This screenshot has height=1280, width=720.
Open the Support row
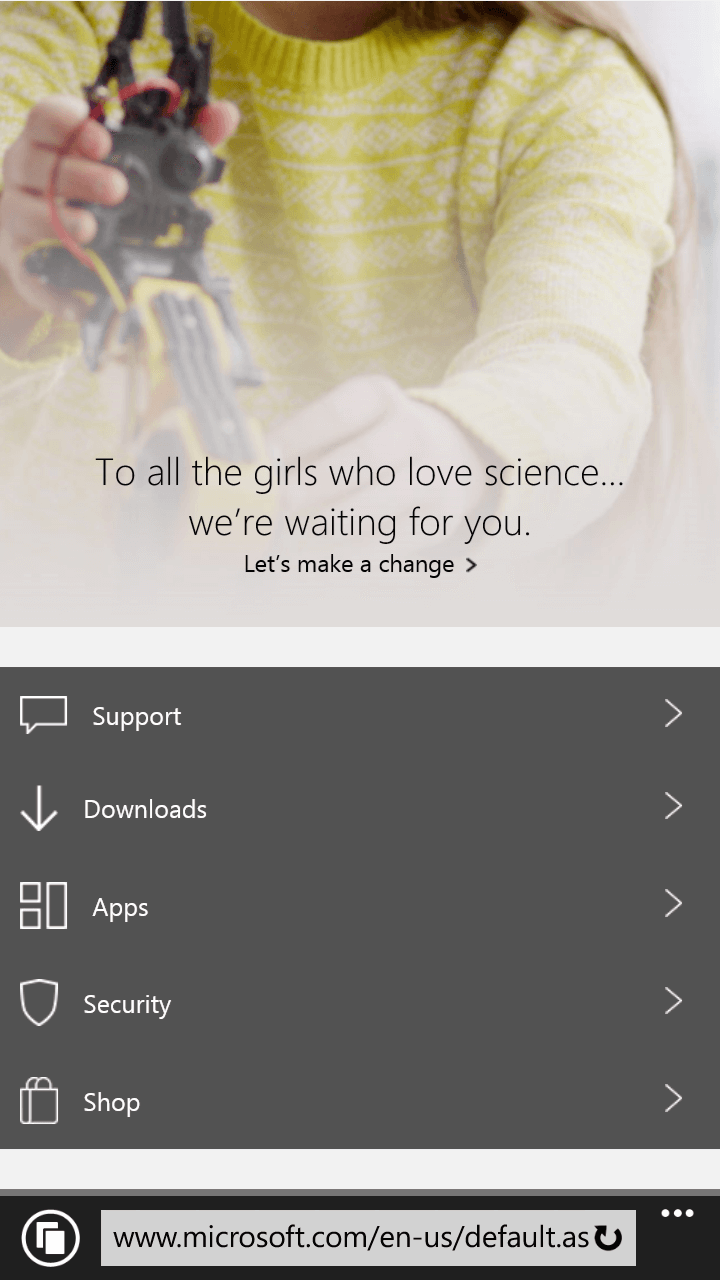pyautogui.click(x=360, y=715)
